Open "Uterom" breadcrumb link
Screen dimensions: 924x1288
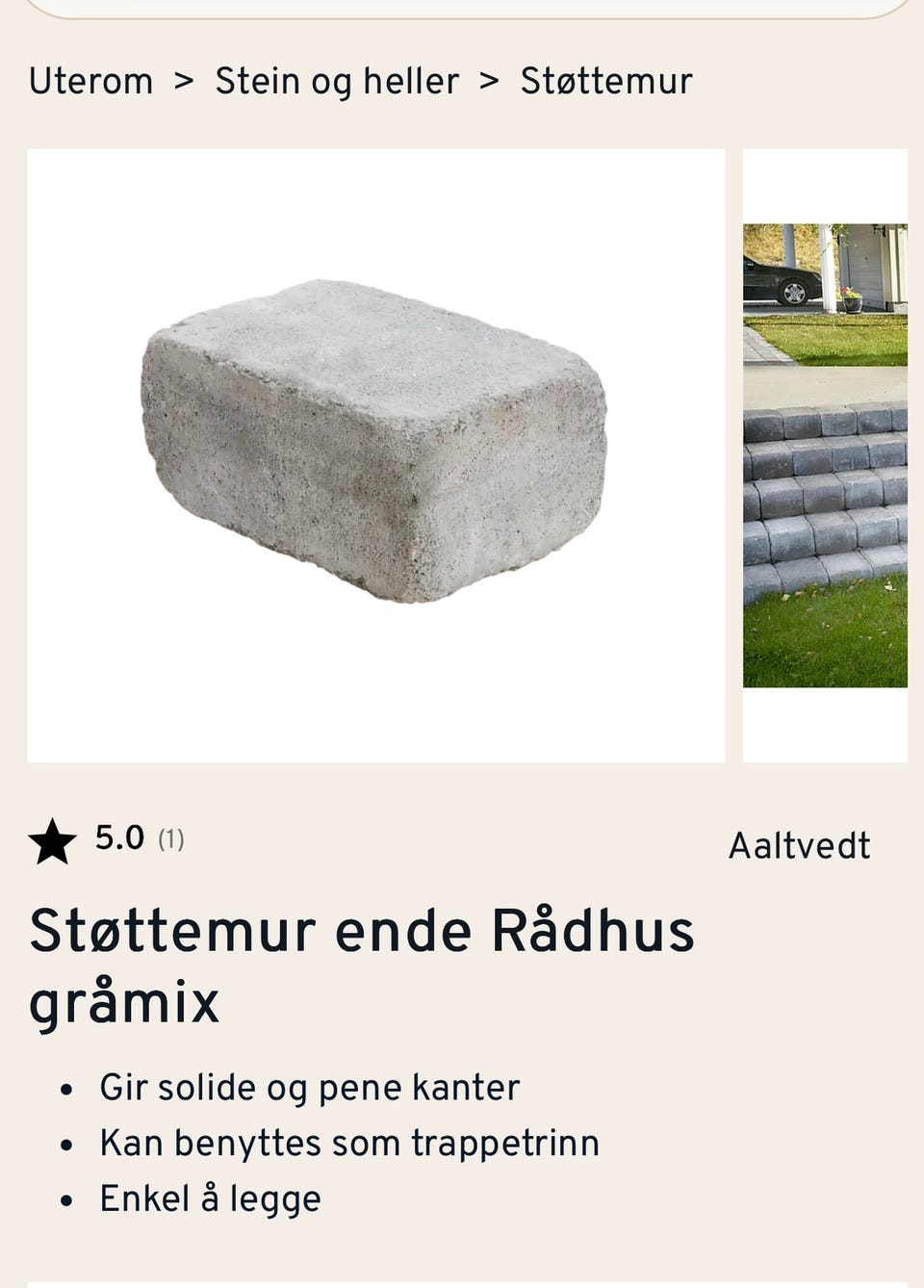[x=91, y=81]
